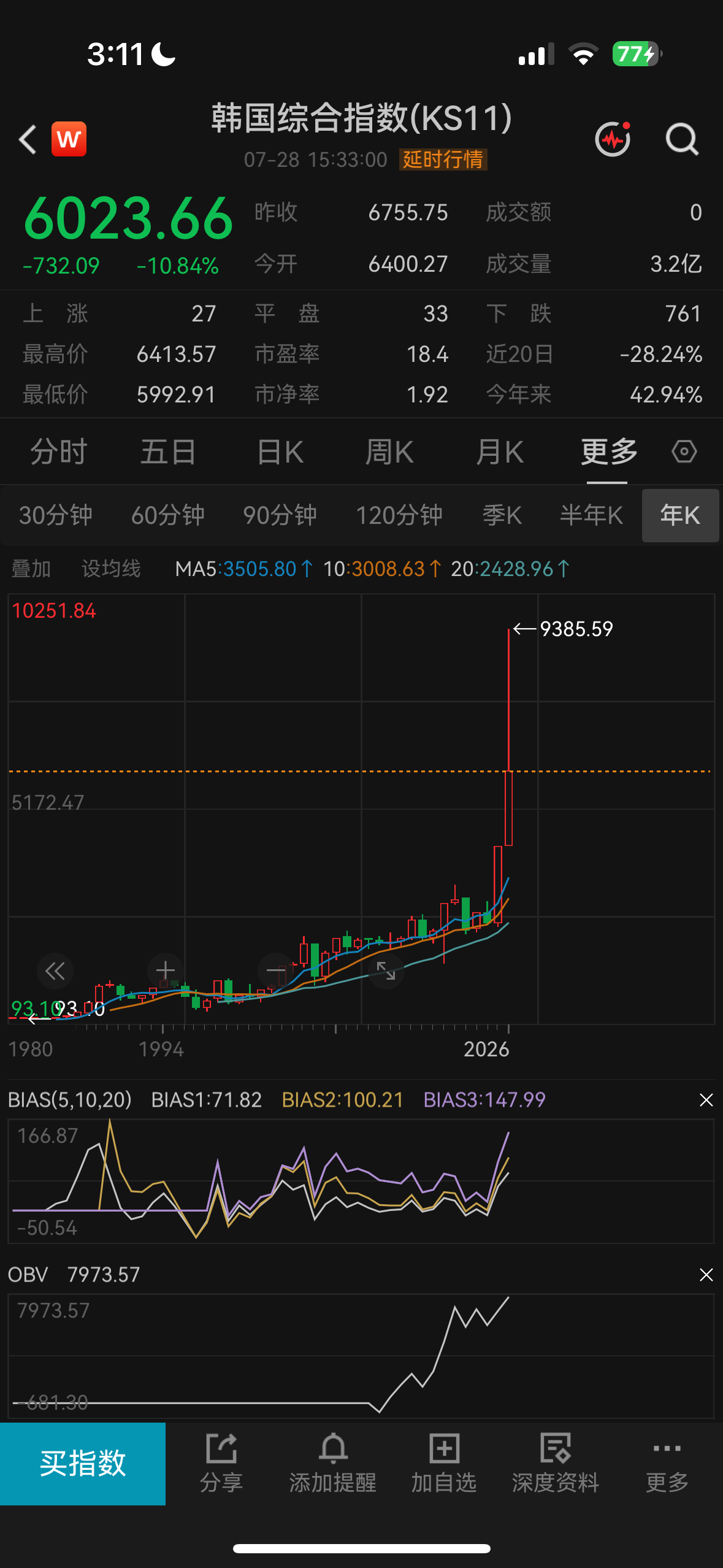Zoom in the chart with plus button
The image size is (723, 1568).
pyautogui.click(x=165, y=970)
